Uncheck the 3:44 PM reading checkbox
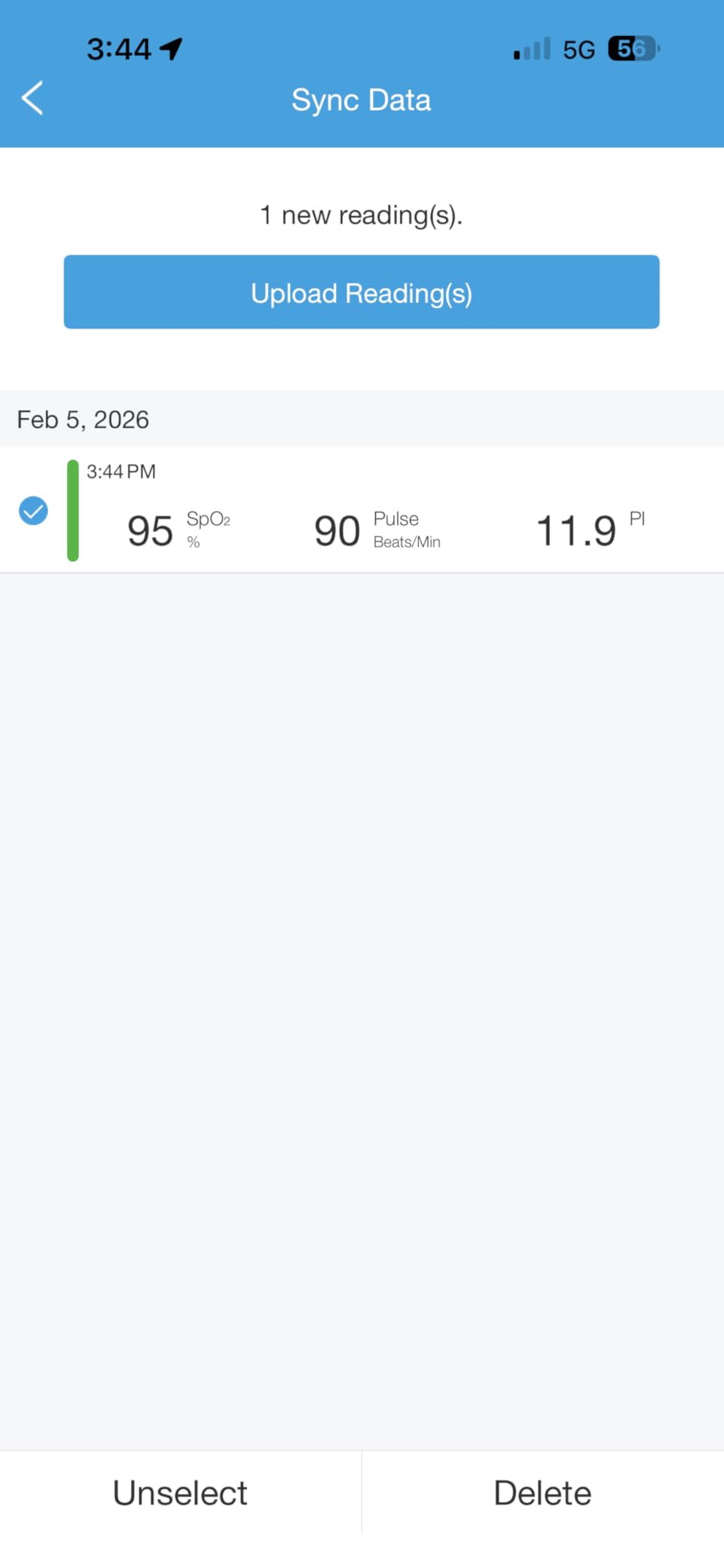Viewport: 724px width, 1568px height. [33, 511]
